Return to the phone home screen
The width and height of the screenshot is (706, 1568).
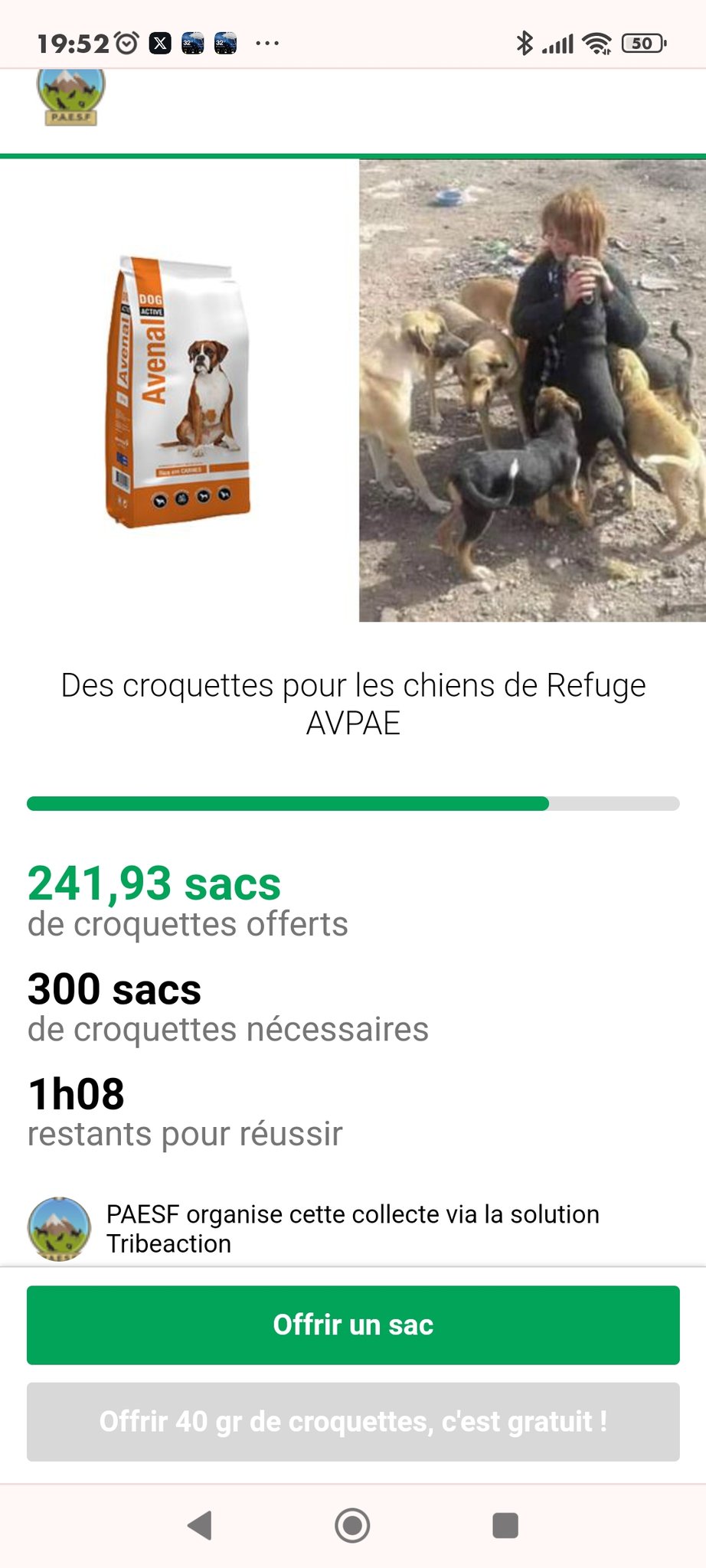(352, 1525)
